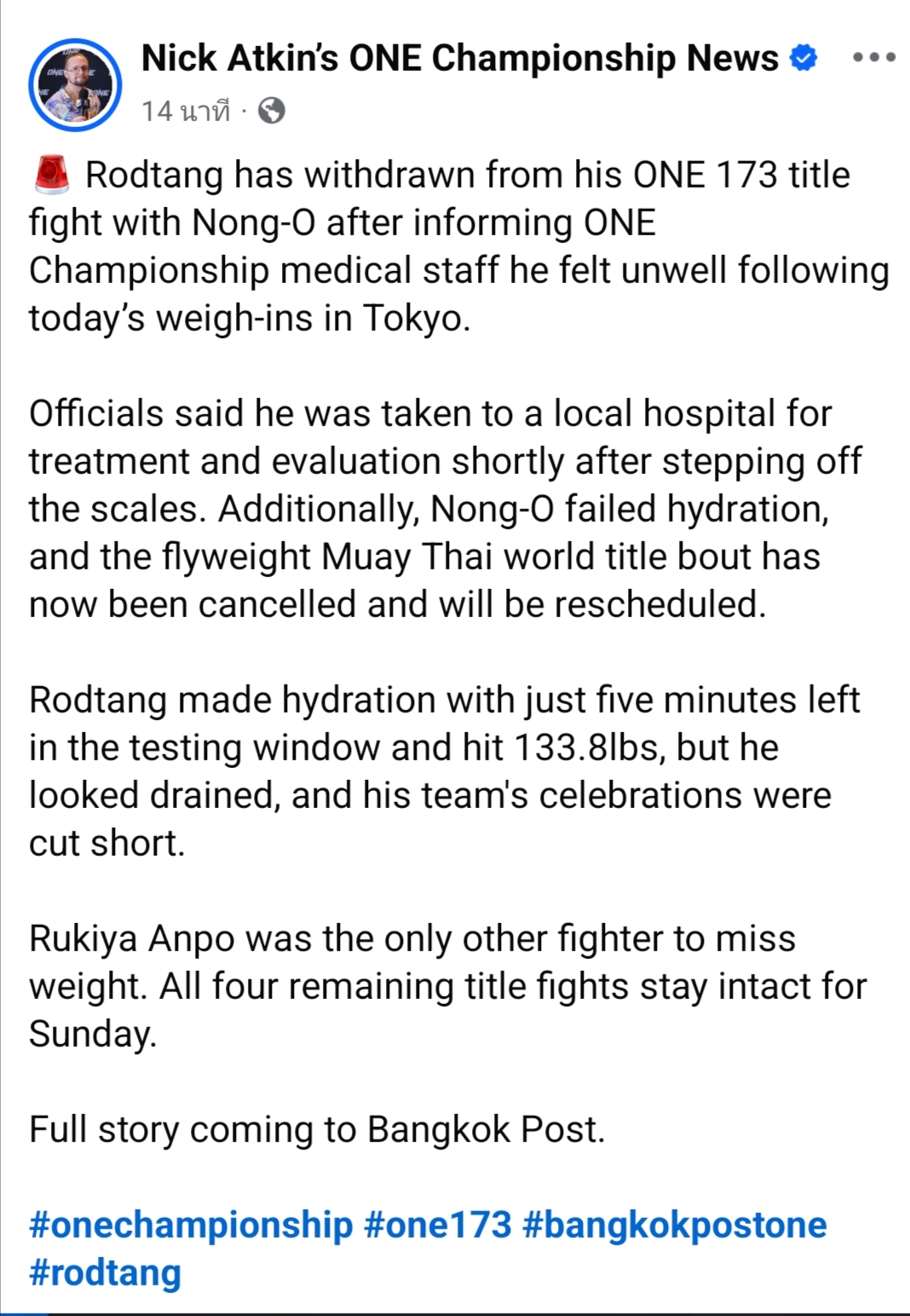Open the #bangkokpostone hashtag
The height and width of the screenshot is (1316, 910).
tap(673, 1225)
